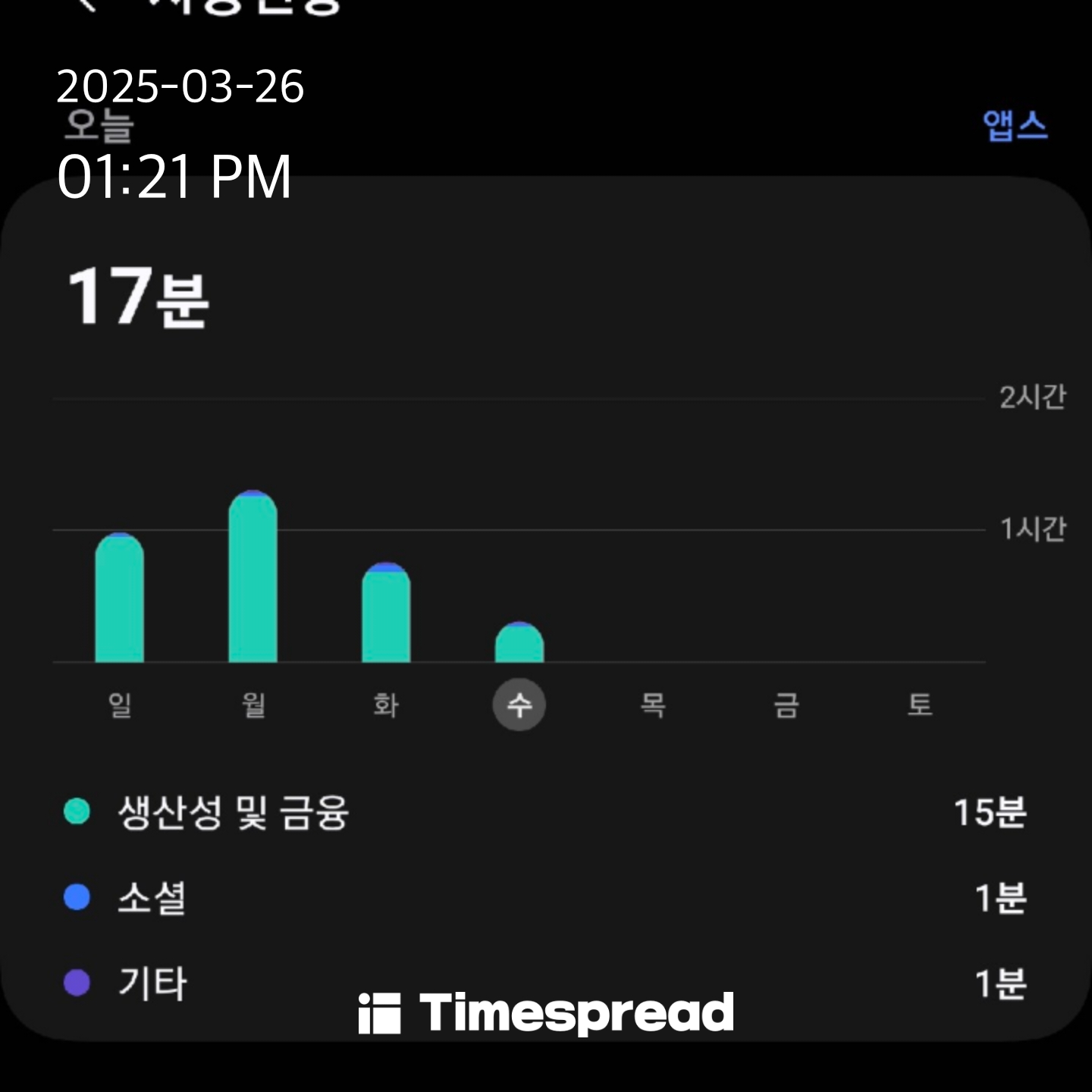Image resolution: width=1092 pixels, height=1092 pixels.
Task: Switch to 금 usage
Action: (x=786, y=705)
